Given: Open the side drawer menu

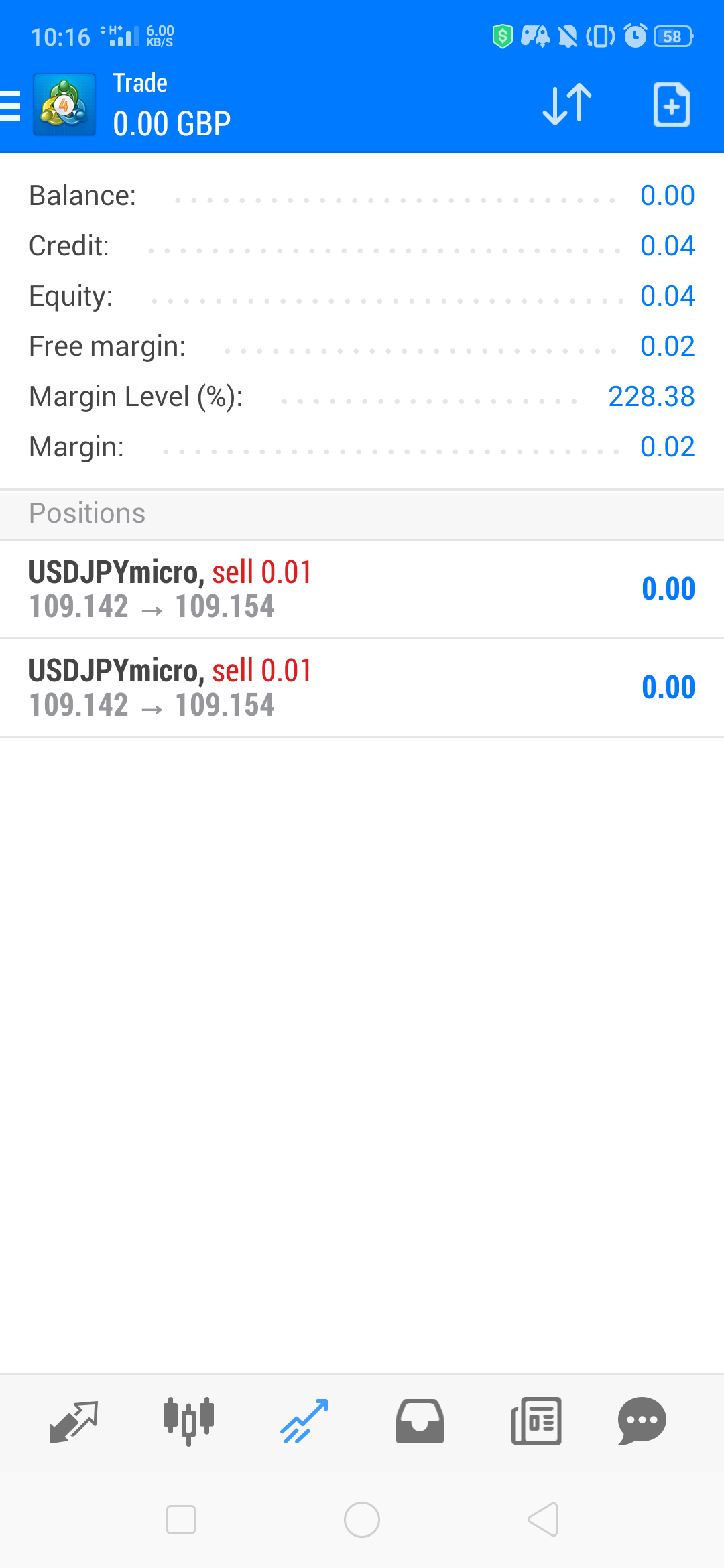Looking at the screenshot, I should pyautogui.click(x=11, y=105).
